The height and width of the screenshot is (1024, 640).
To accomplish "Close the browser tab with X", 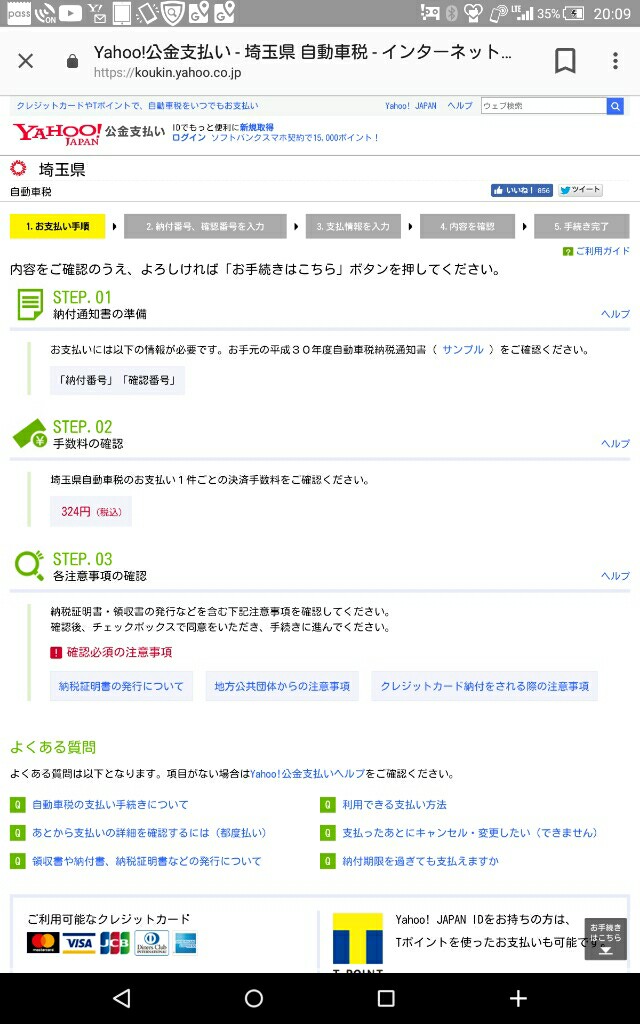I will tap(25, 61).
